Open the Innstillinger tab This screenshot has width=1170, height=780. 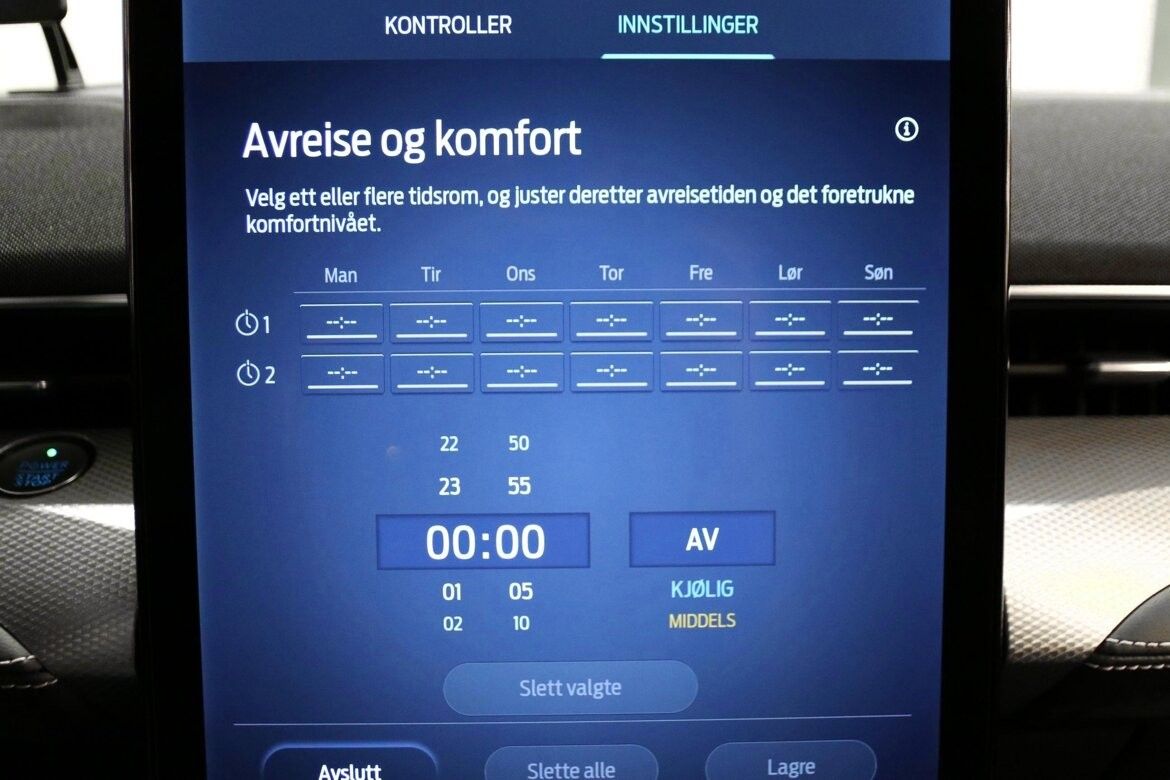click(x=687, y=26)
